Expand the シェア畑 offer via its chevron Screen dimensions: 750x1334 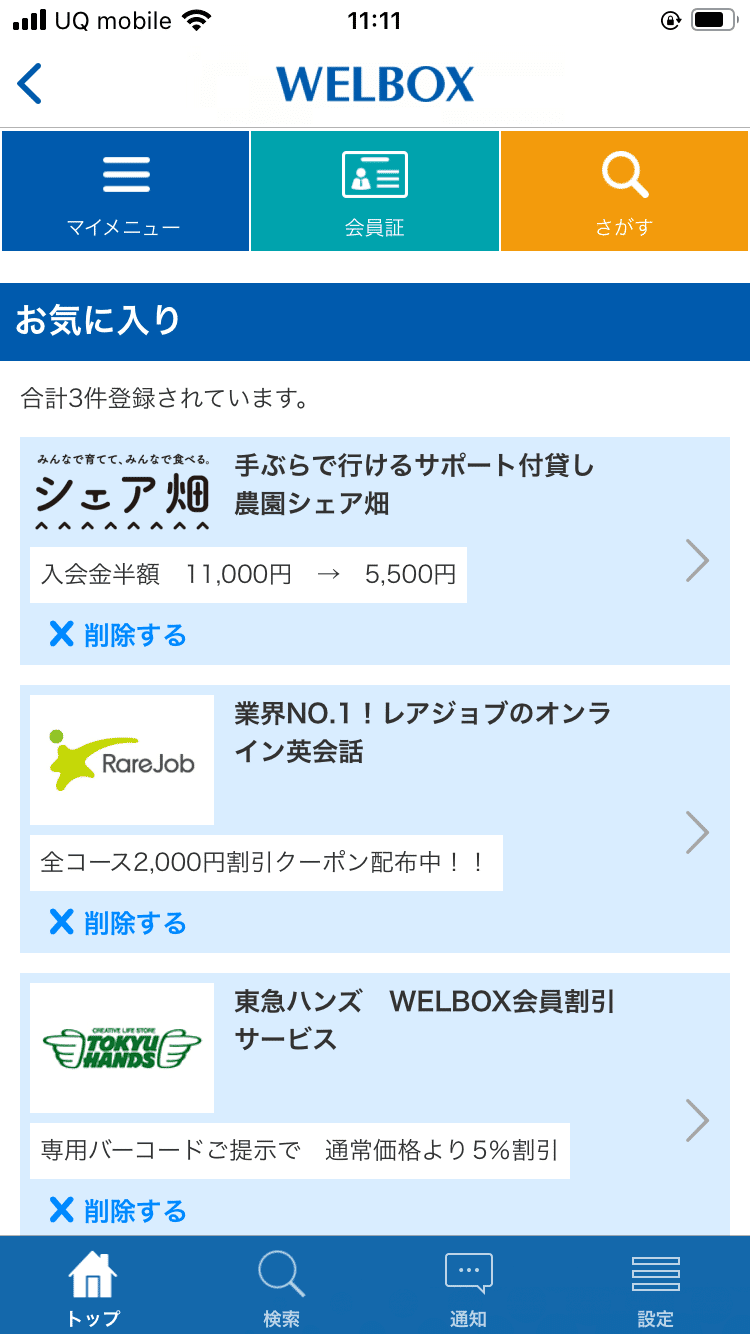697,561
